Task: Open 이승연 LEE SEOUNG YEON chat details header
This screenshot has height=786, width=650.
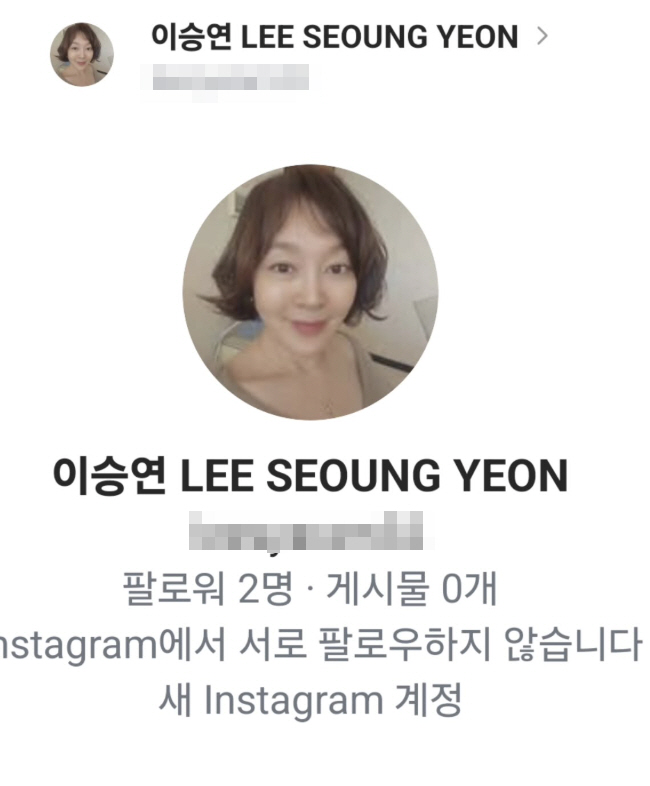Action: tap(335, 38)
